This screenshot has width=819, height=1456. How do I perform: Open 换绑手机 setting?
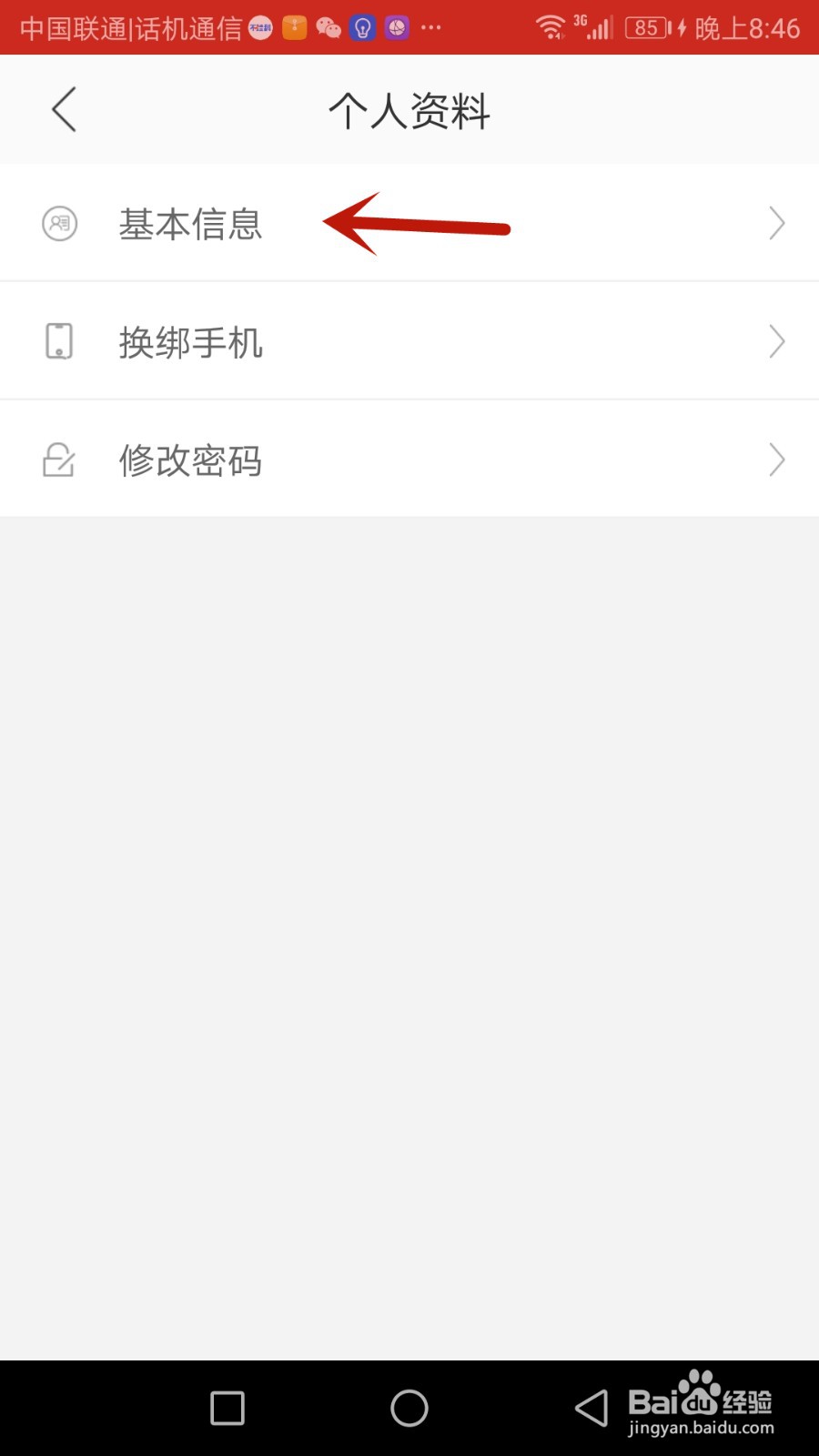click(x=409, y=341)
